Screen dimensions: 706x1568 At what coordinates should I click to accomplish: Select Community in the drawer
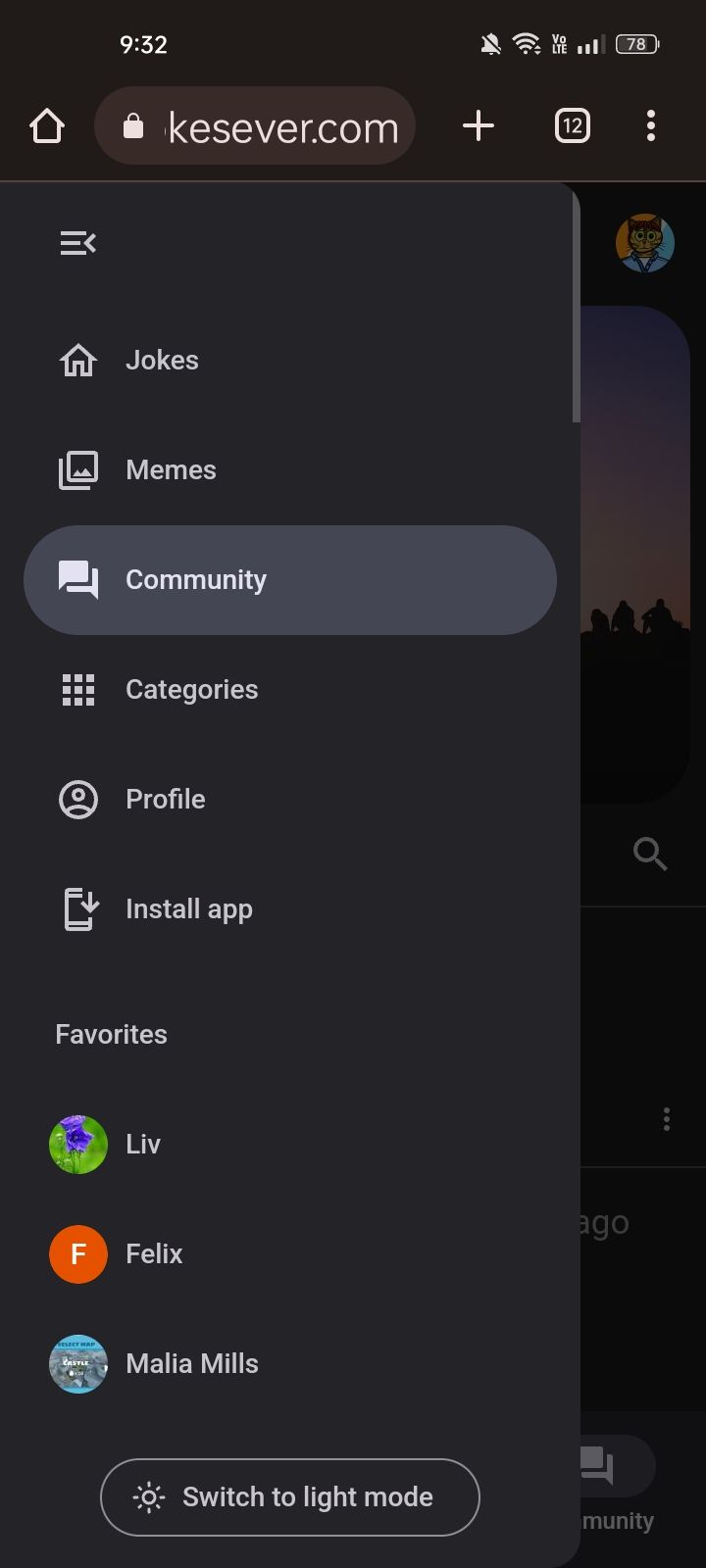(x=196, y=580)
